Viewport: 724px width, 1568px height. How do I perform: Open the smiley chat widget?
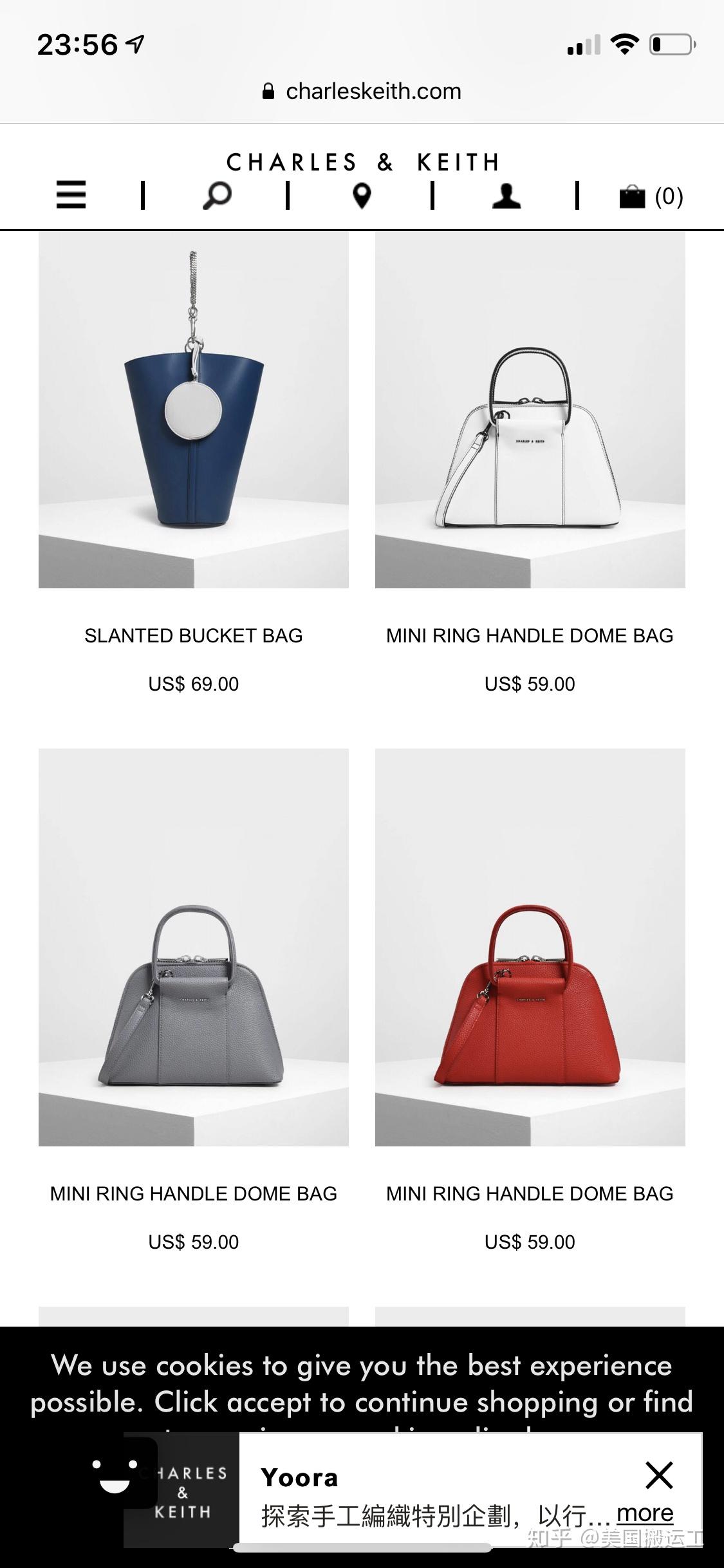point(116,1474)
